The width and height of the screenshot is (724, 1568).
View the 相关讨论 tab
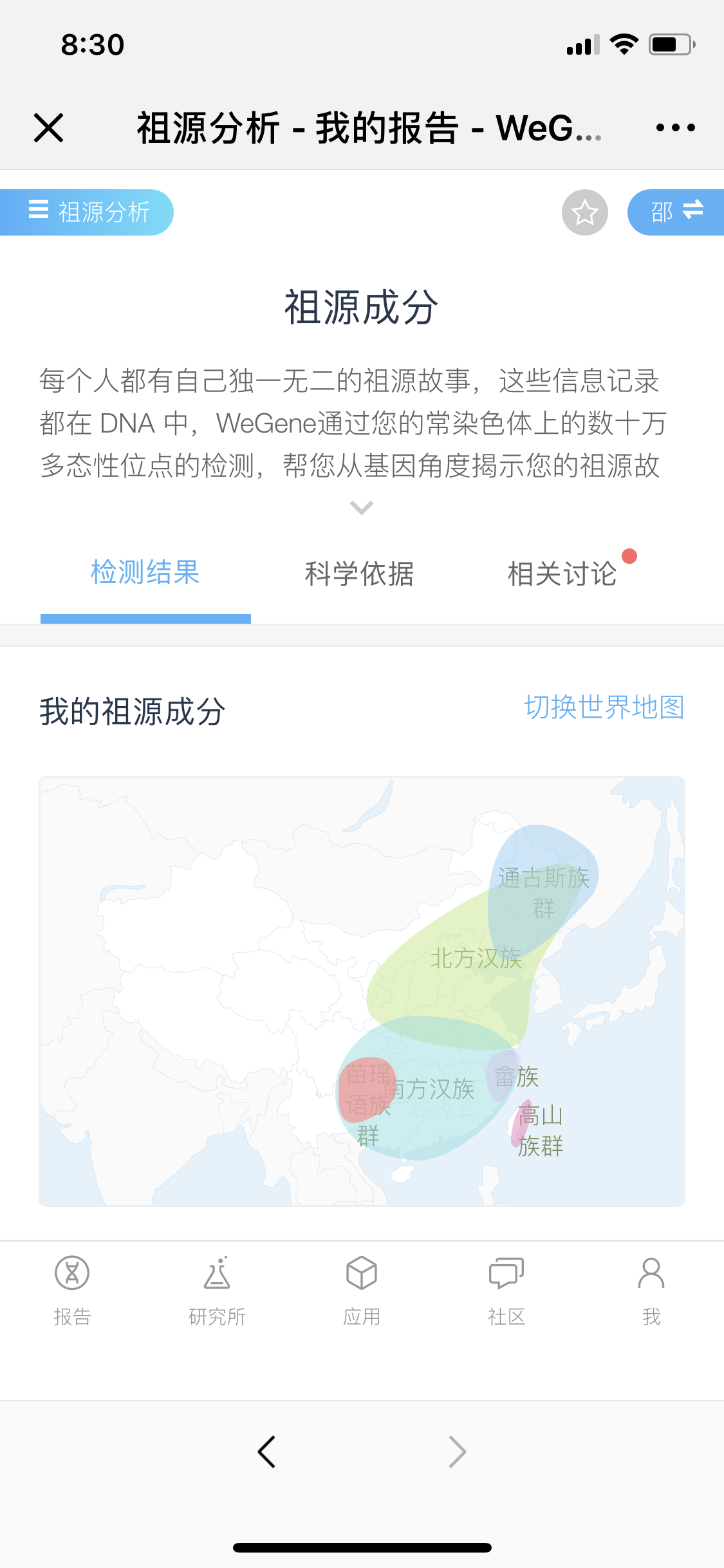point(562,574)
